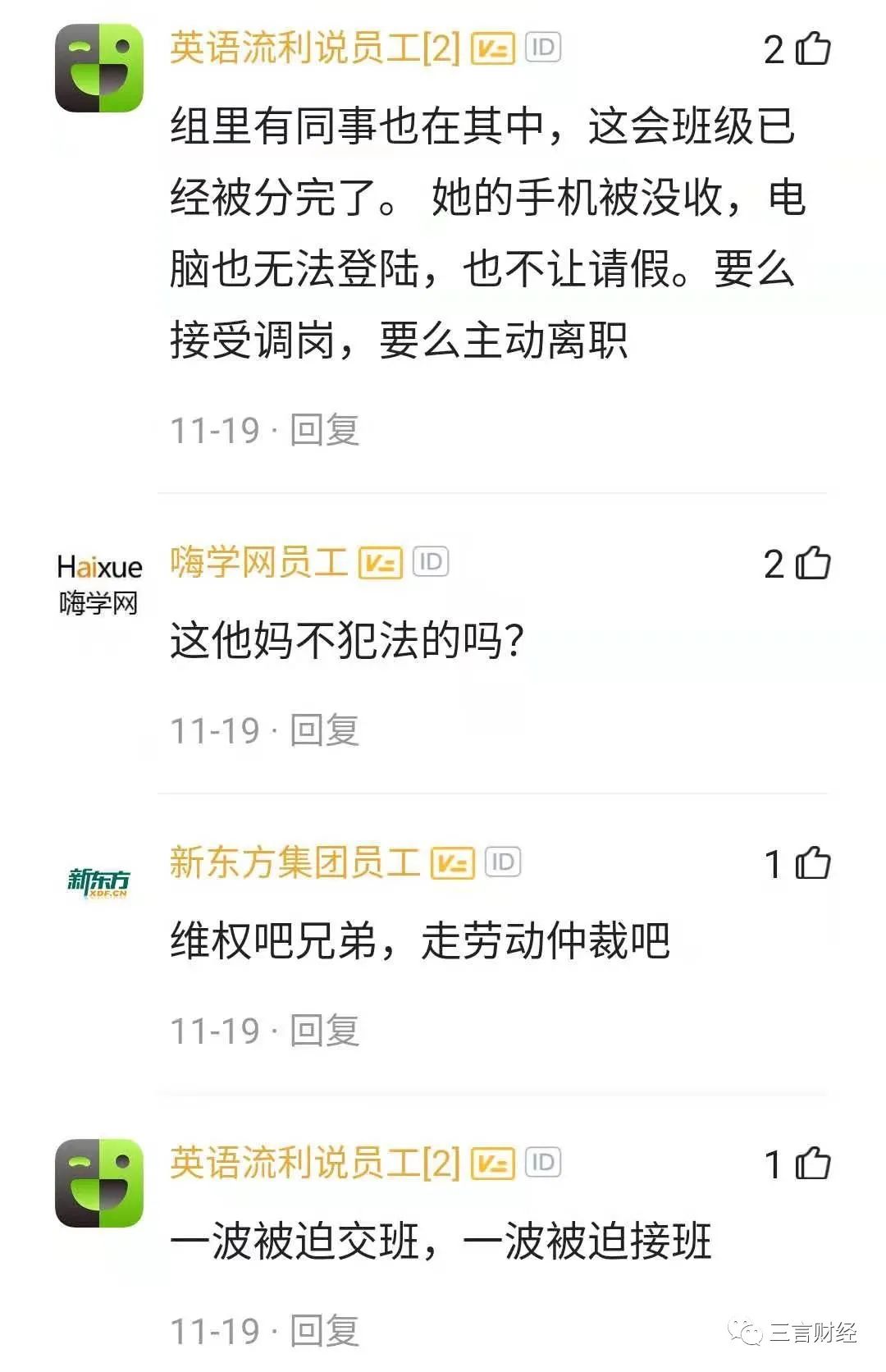
Task: Reply to 新东方集团员工's 维权吧兄弟 comment
Action: (325, 1031)
